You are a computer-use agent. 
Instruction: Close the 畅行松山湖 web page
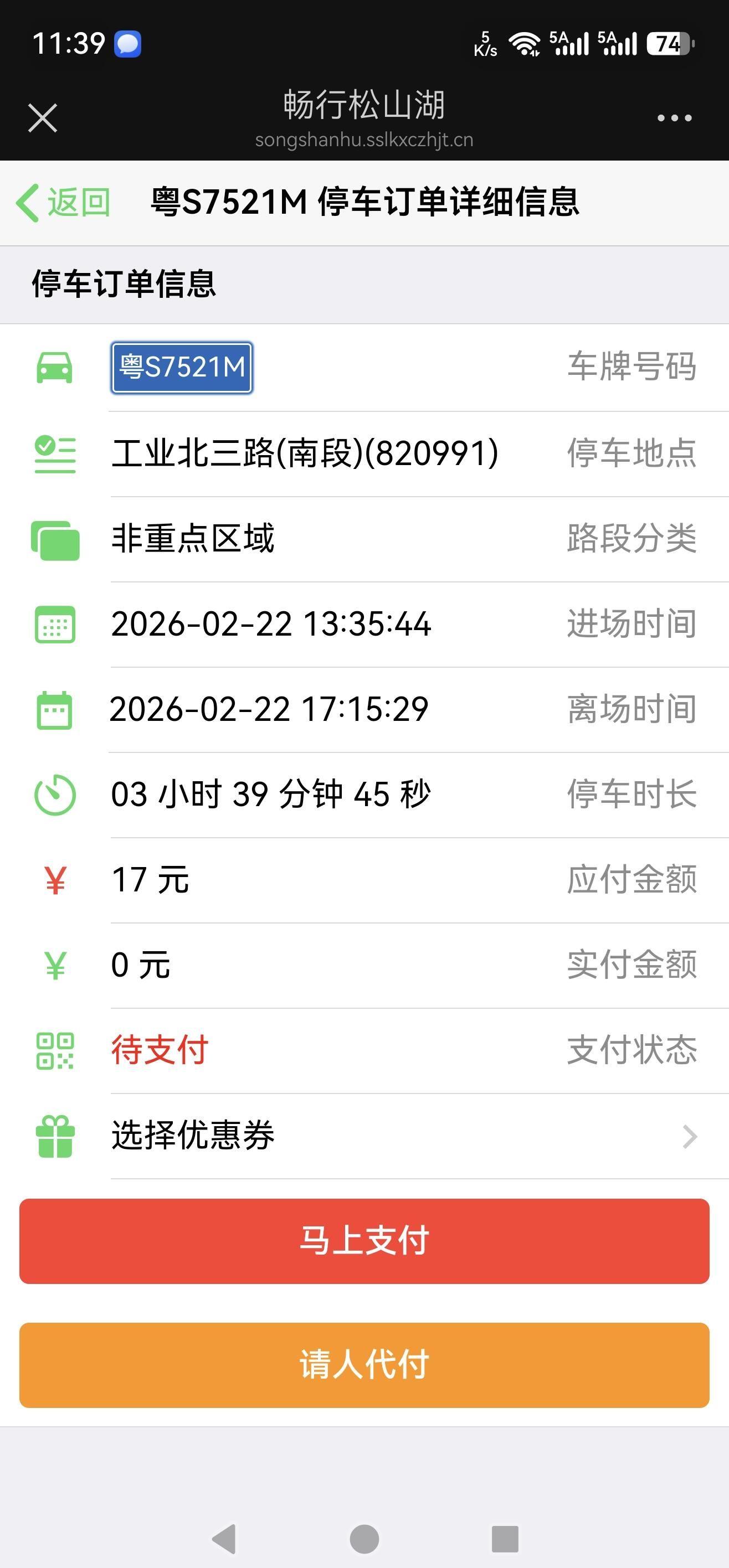[x=43, y=117]
